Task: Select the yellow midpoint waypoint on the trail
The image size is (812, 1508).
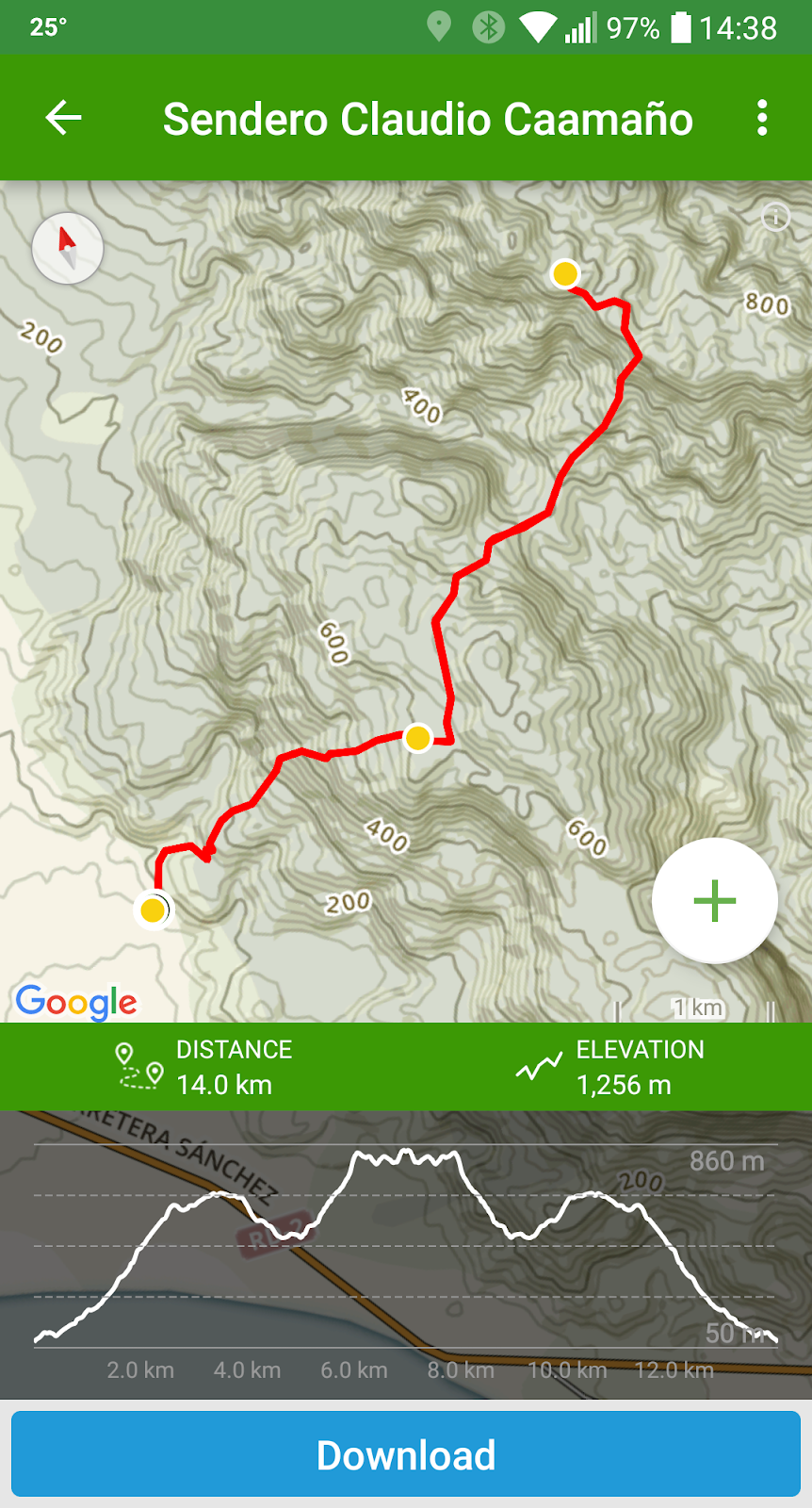Action: point(417,740)
